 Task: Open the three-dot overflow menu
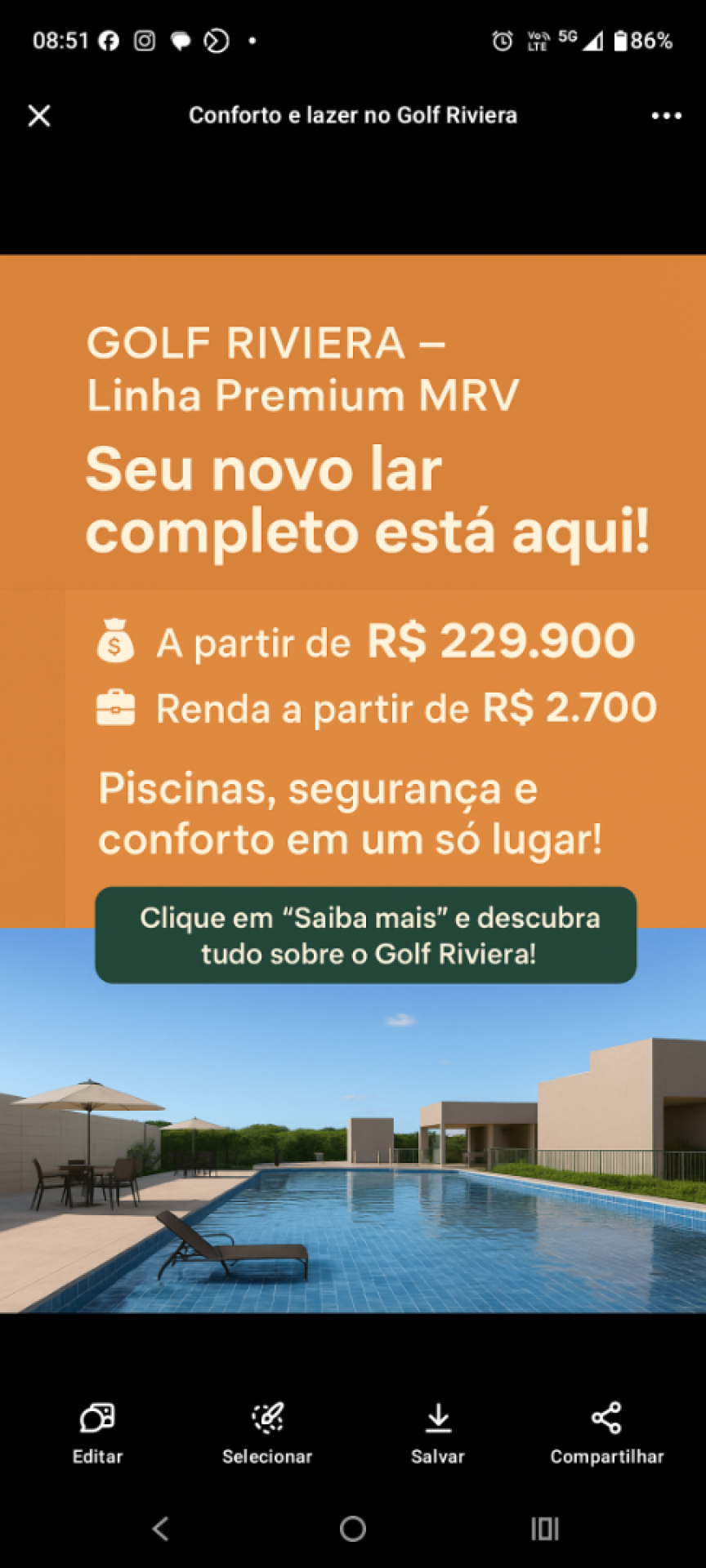(x=666, y=116)
